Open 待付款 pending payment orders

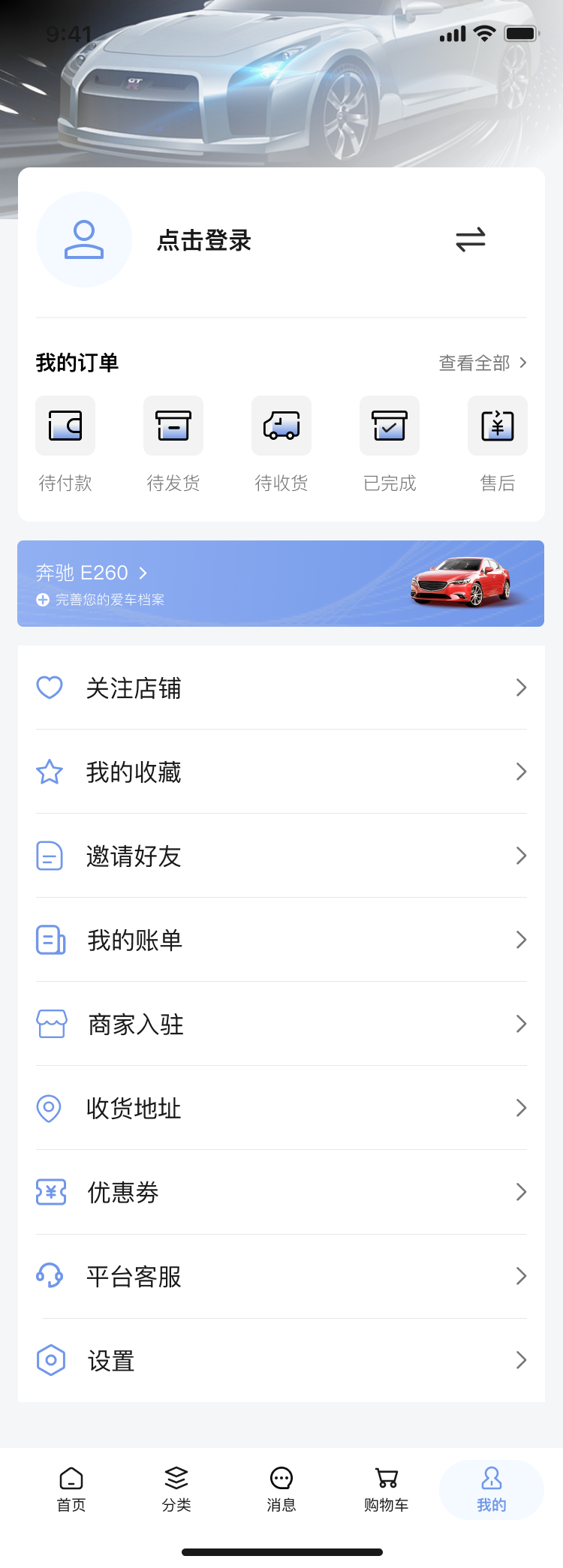point(65,443)
